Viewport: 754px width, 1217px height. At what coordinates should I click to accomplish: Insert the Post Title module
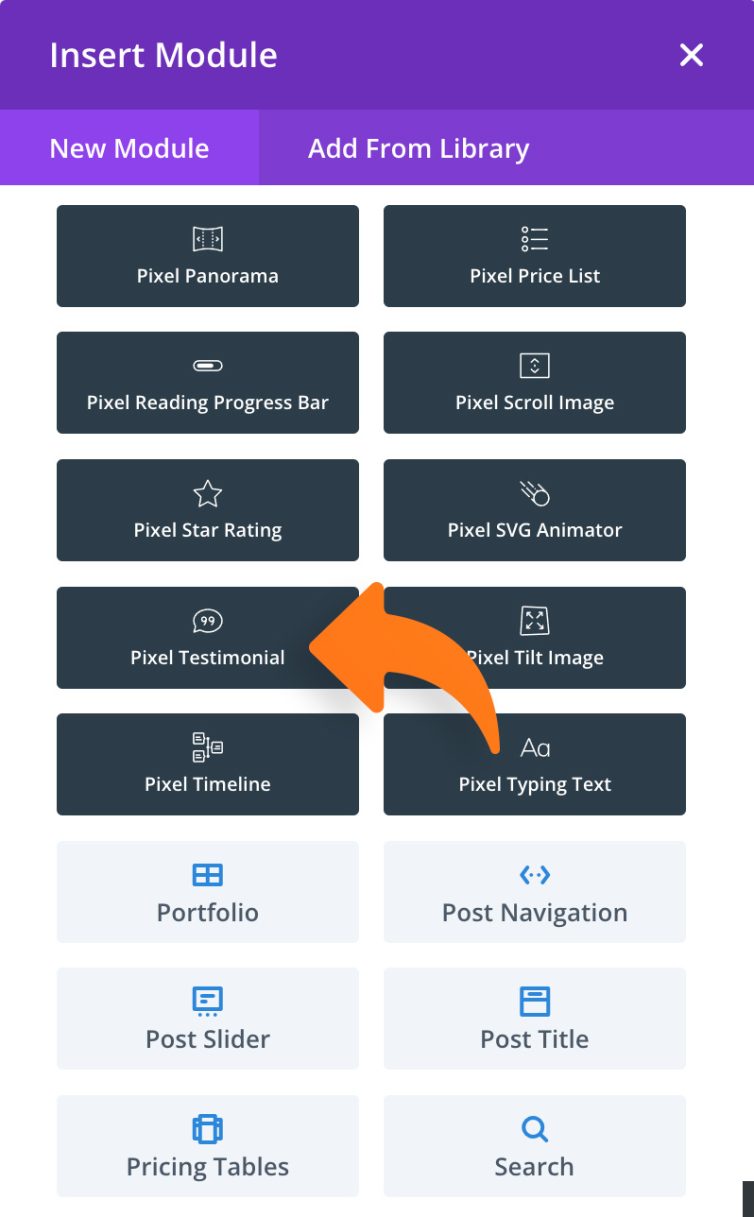[x=534, y=1019]
